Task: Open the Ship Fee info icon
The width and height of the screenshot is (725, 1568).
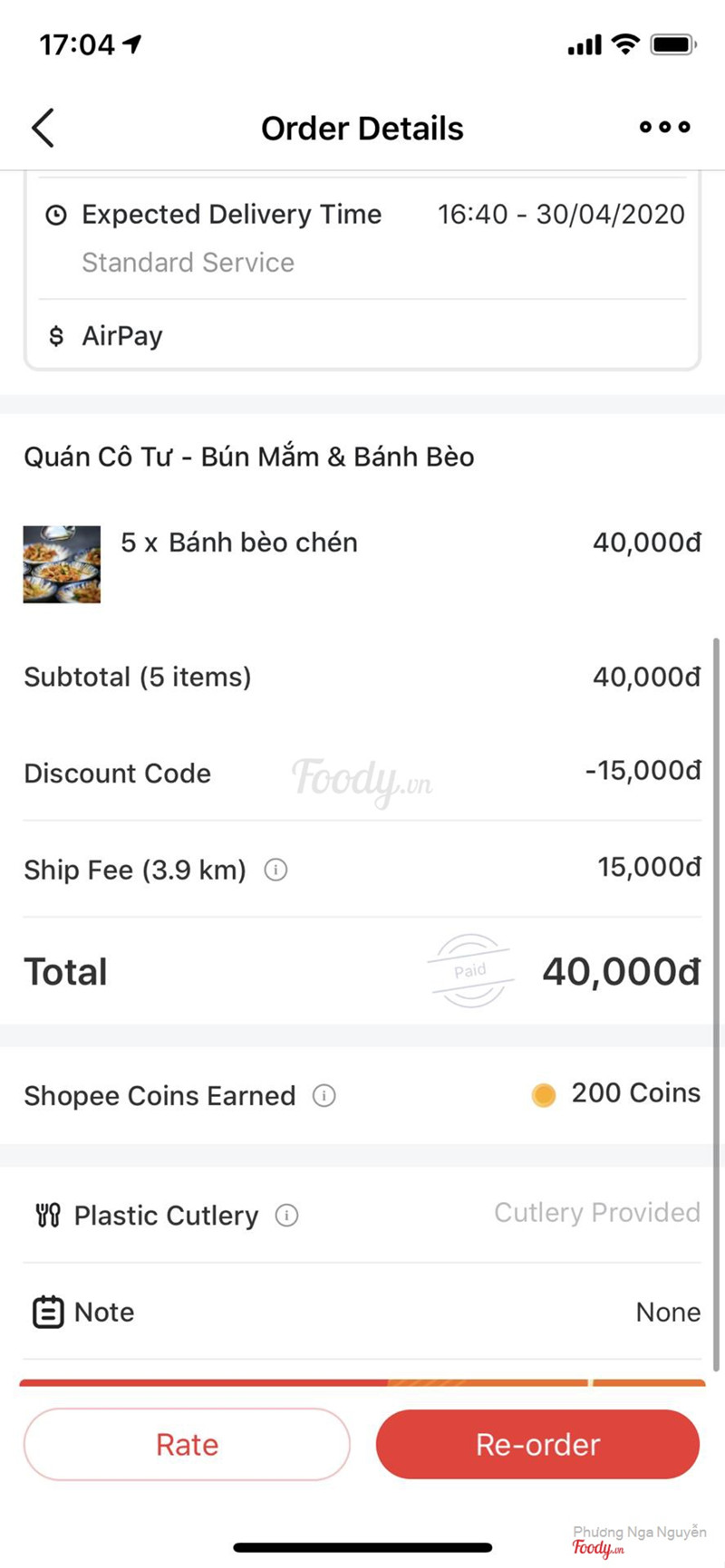Action: (275, 870)
